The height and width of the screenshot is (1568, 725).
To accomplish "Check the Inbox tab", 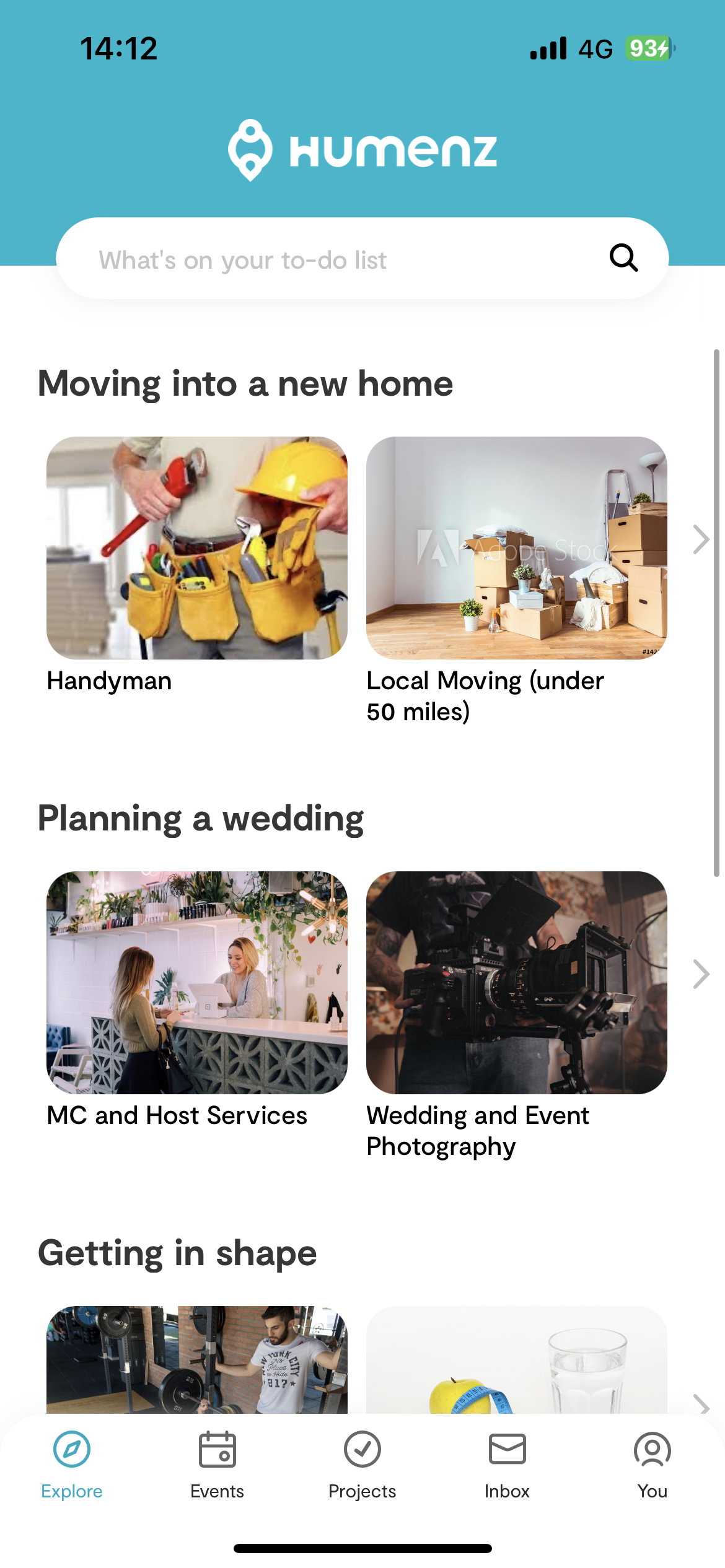I will click(507, 1464).
